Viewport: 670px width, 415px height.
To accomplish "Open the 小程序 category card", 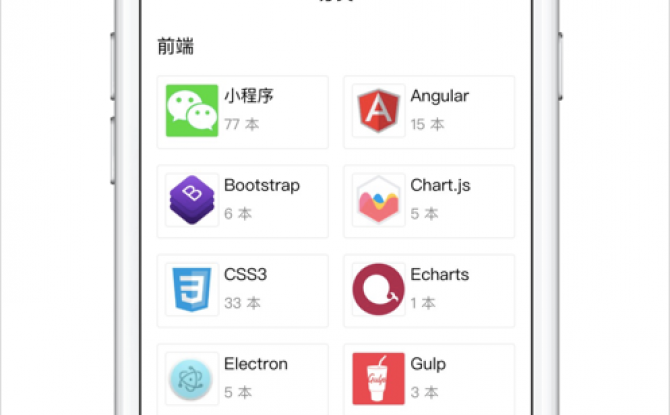I will click(x=243, y=112).
